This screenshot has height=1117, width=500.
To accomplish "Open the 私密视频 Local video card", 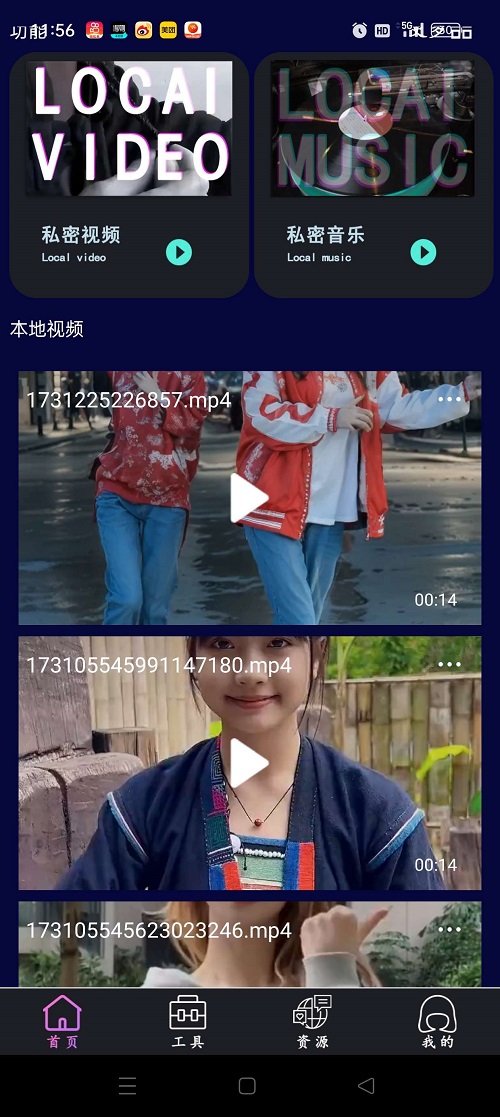I will 129,175.
